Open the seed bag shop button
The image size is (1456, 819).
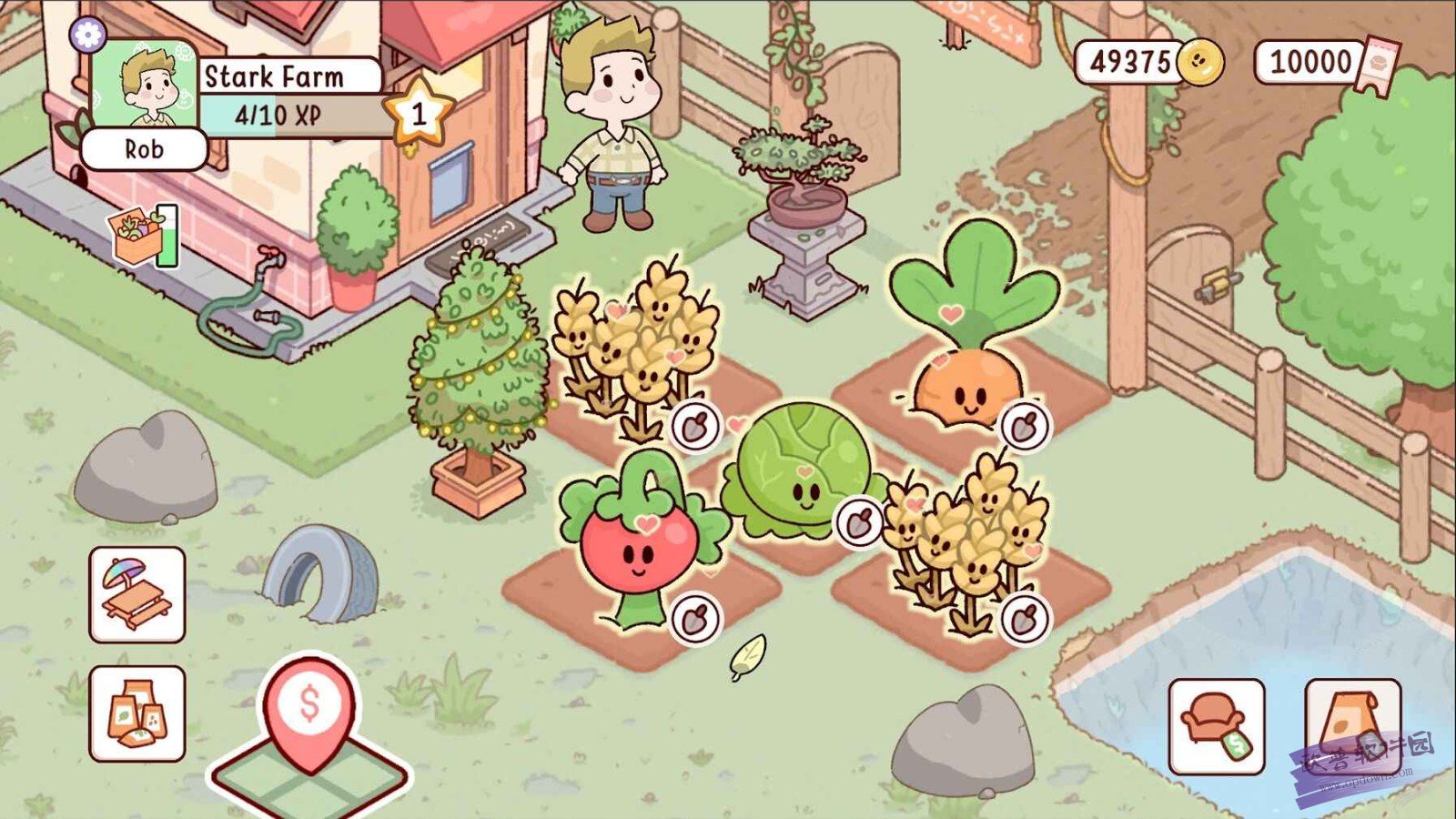pyautogui.click(x=1352, y=724)
